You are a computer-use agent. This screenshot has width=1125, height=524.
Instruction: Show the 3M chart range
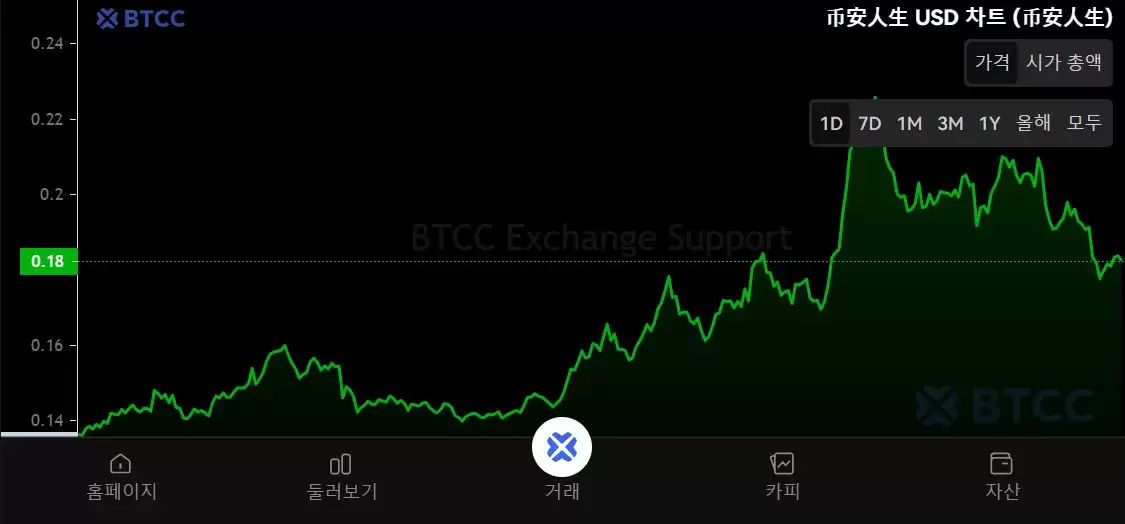point(950,124)
